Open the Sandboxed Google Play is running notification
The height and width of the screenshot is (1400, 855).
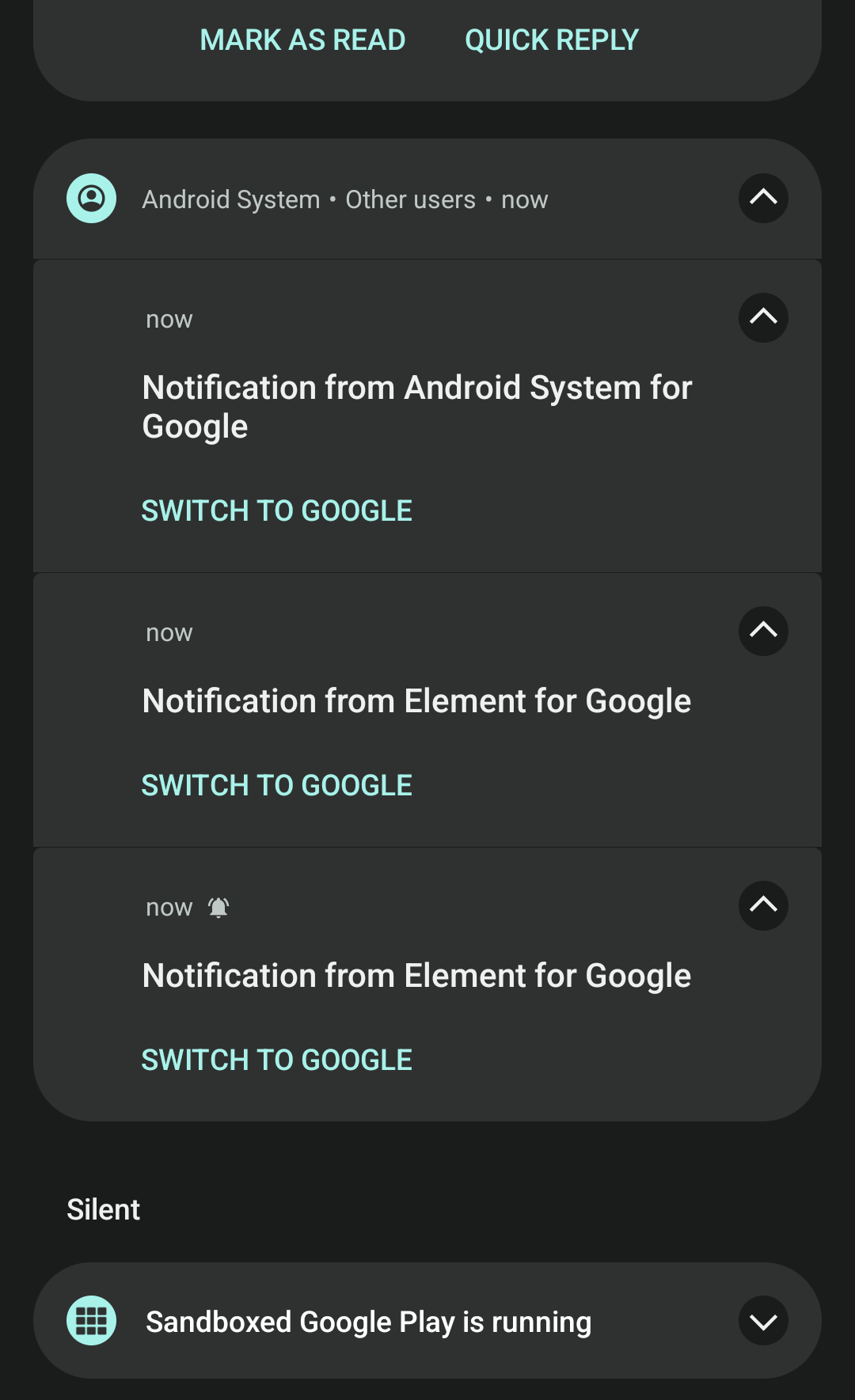[x=369, y=1320]
